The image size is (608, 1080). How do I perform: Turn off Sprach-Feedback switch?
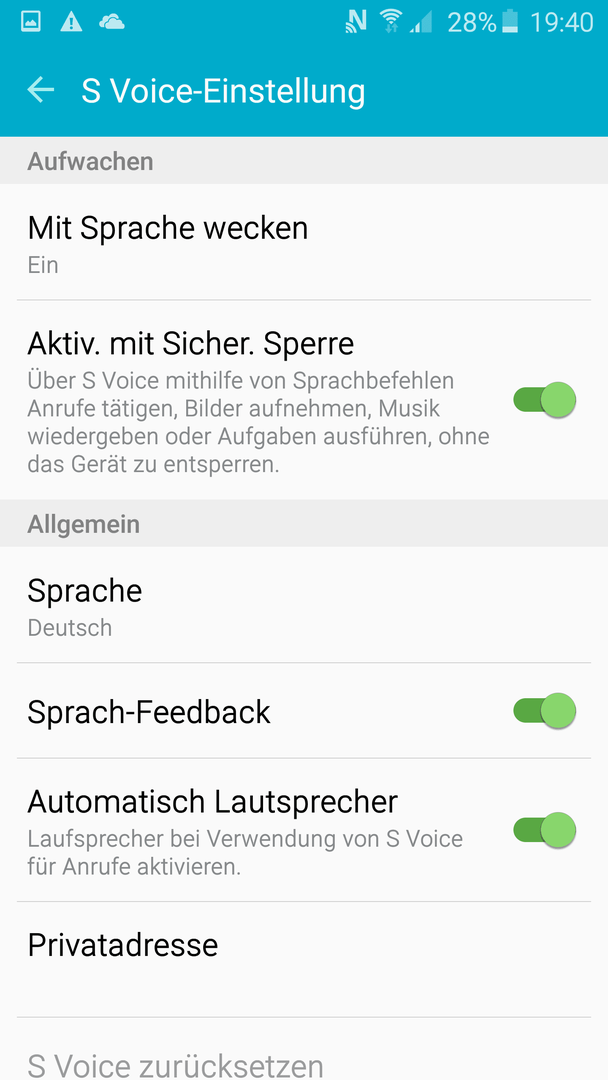pos(544,711)
